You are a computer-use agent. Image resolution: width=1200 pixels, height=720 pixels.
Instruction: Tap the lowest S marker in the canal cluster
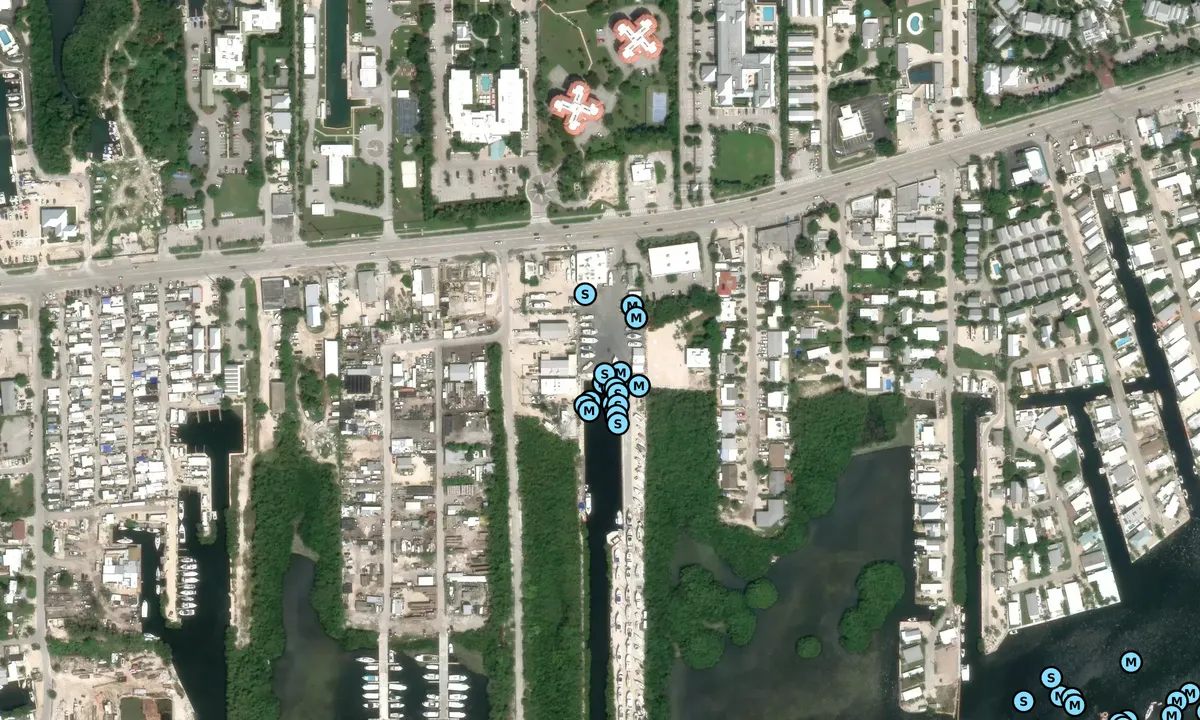[x=618, y=423]
